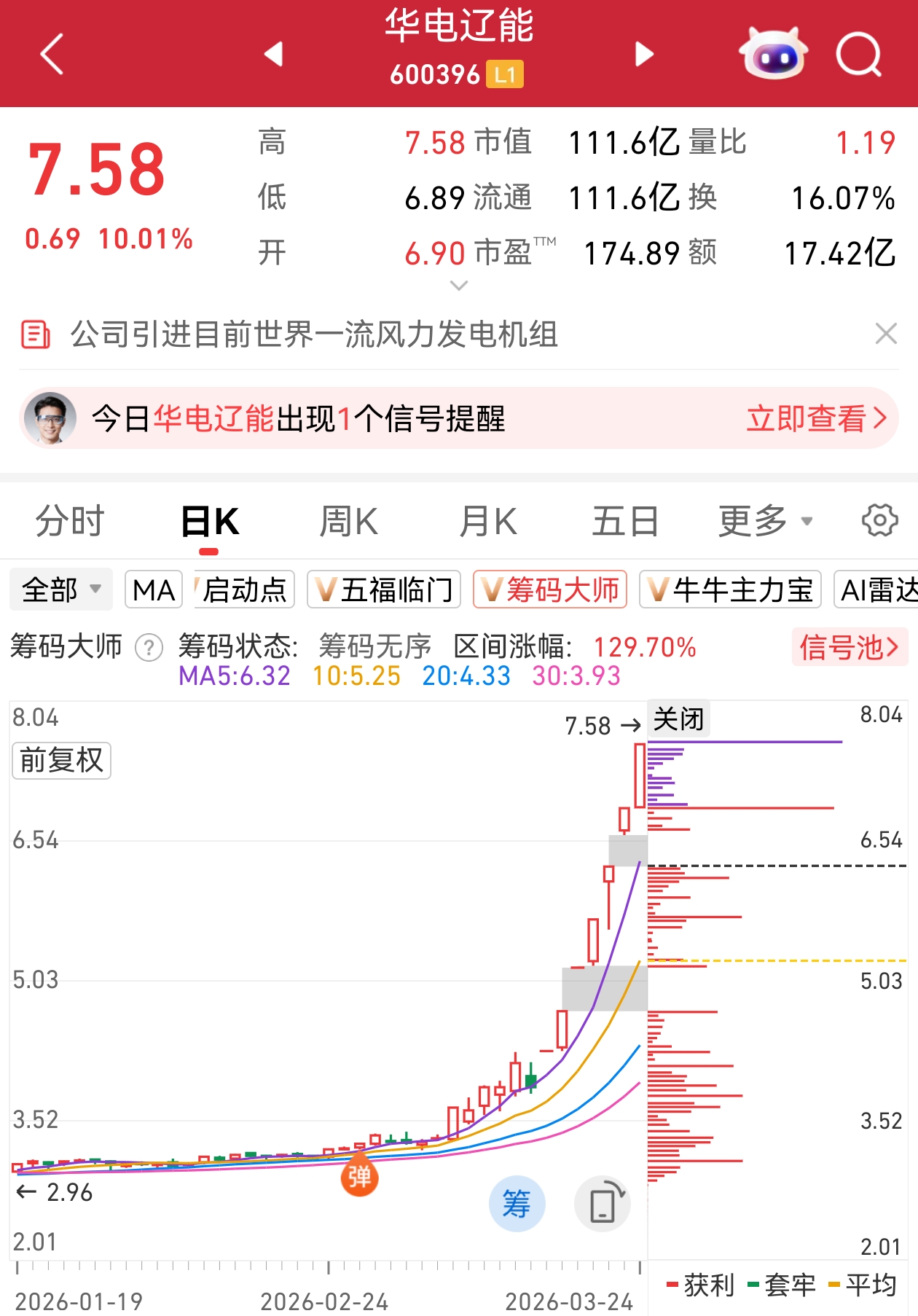This screenshot has height=1316, width=918.
Task: Switch to the next stock
Action: click(644, 54)
